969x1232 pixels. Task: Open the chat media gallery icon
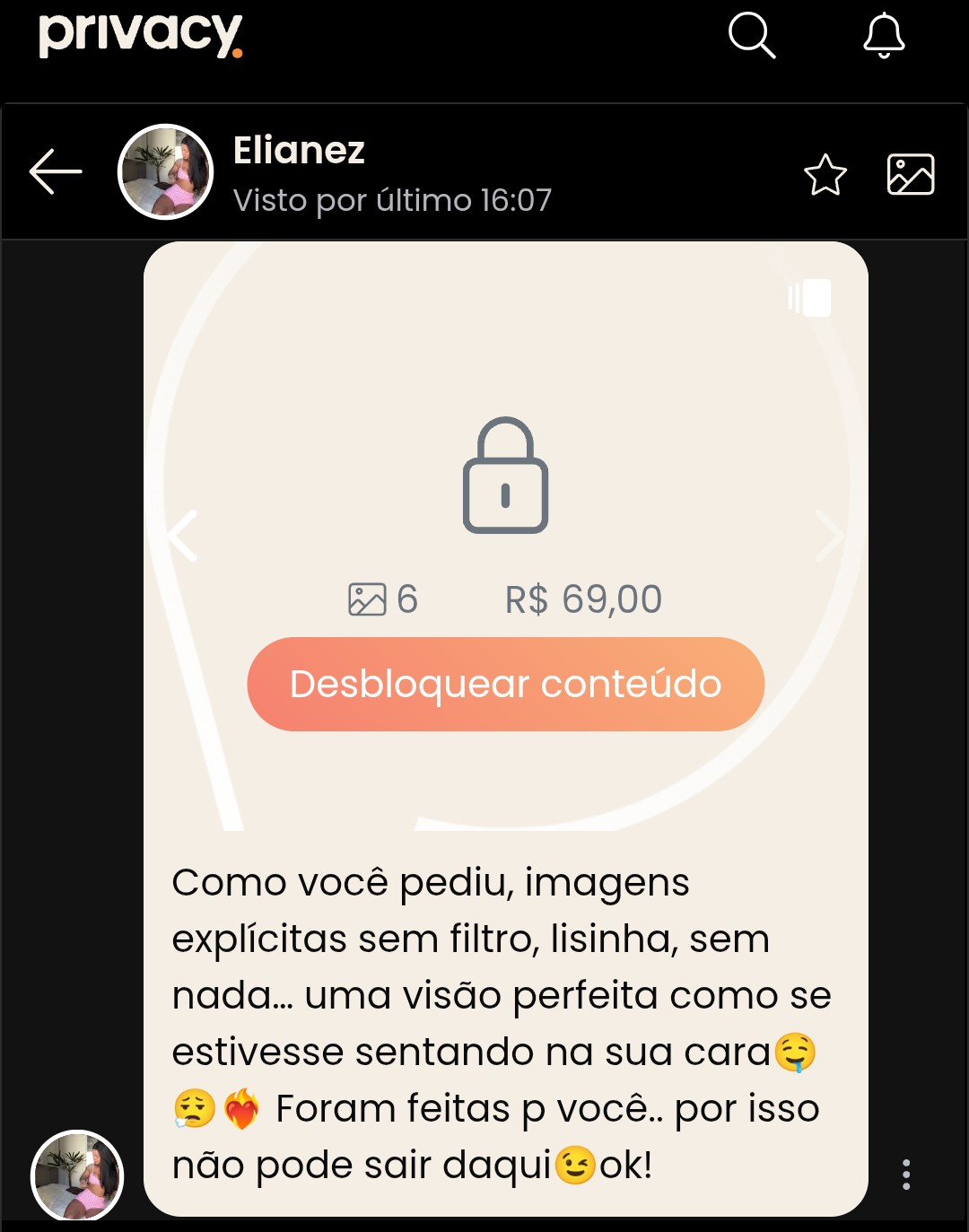(911, 174)
